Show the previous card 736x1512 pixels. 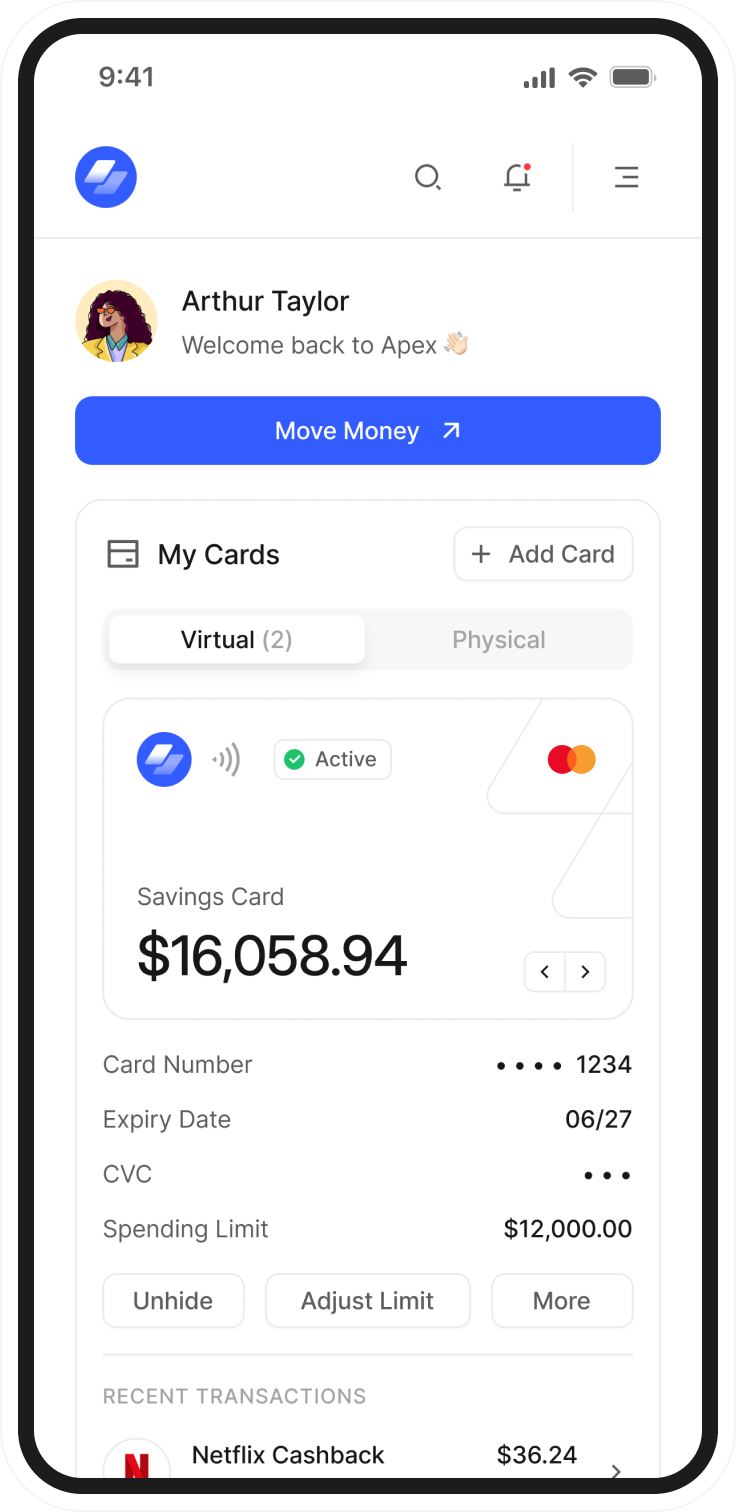point(545,972)
